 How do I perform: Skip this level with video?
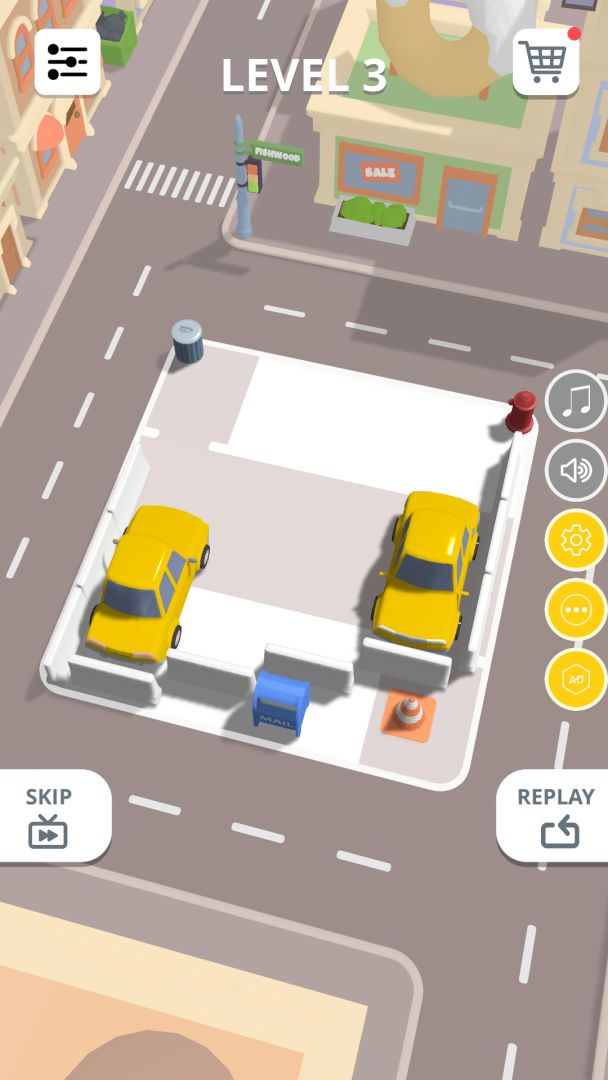pyautogui.click(x=50, y=816)
